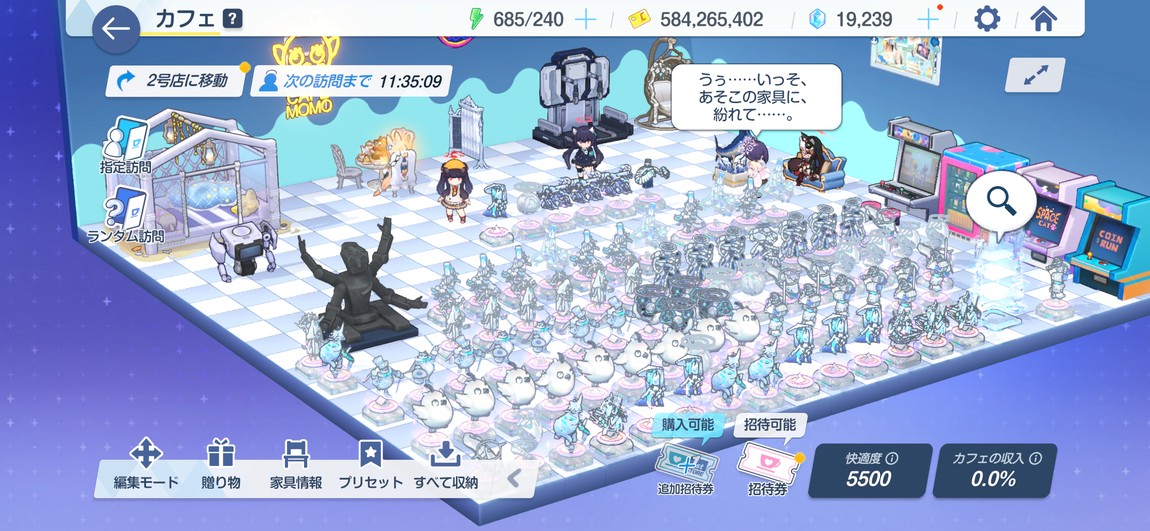Go back with the arrow button
This screenshot has width=1150, height=531.
tap(116, 29)
